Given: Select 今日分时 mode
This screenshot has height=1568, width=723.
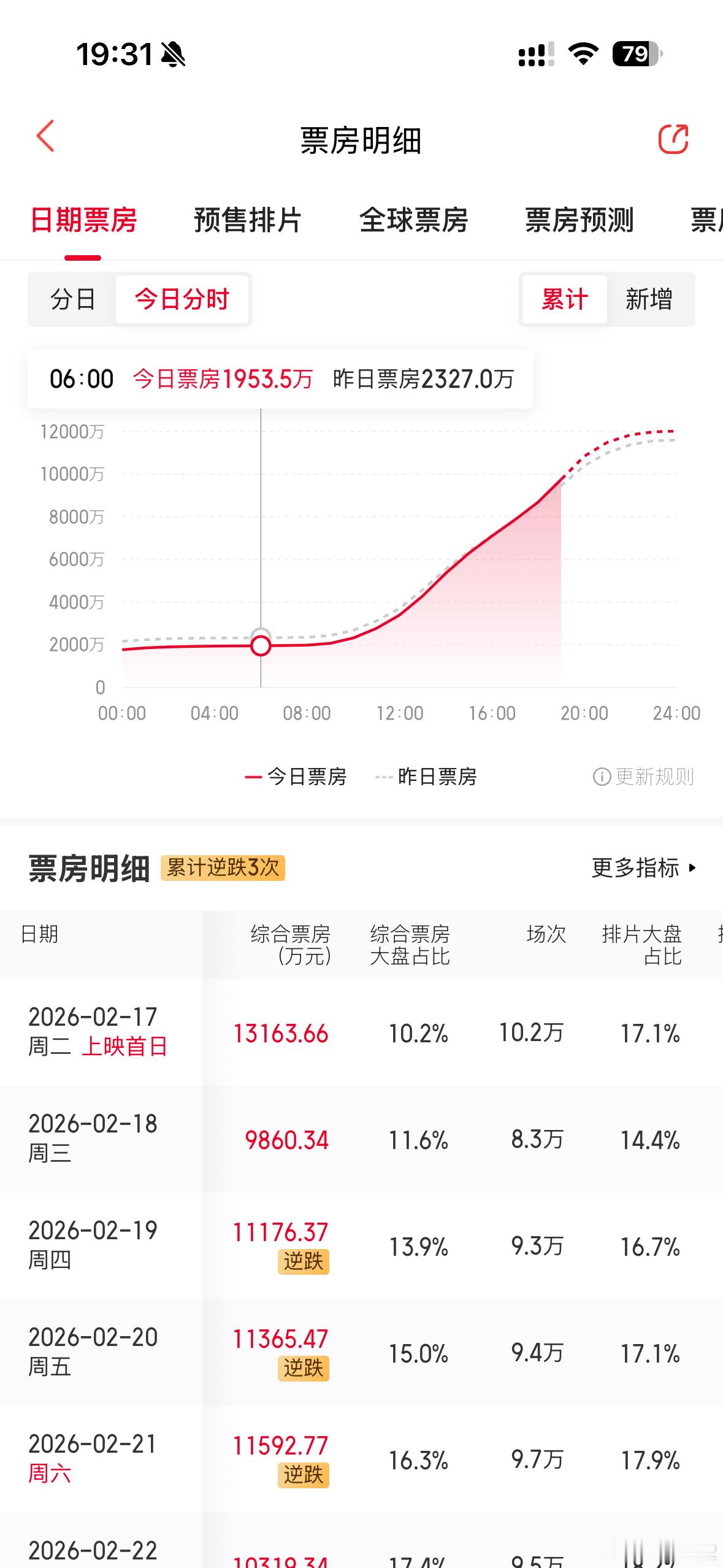Looking at the screenshot, I should click(x=182, y=299).
